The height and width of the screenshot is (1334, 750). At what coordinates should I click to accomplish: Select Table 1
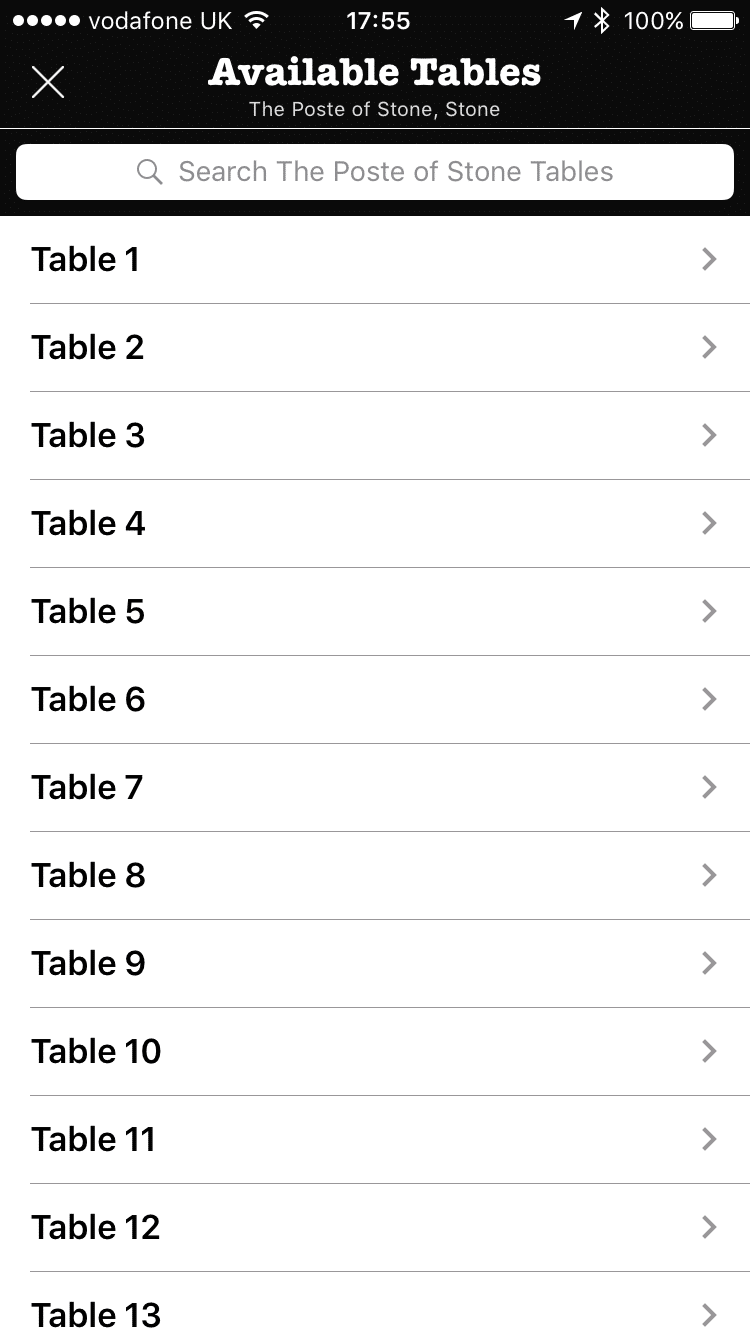pyautogui.click(x=375, y=260)
